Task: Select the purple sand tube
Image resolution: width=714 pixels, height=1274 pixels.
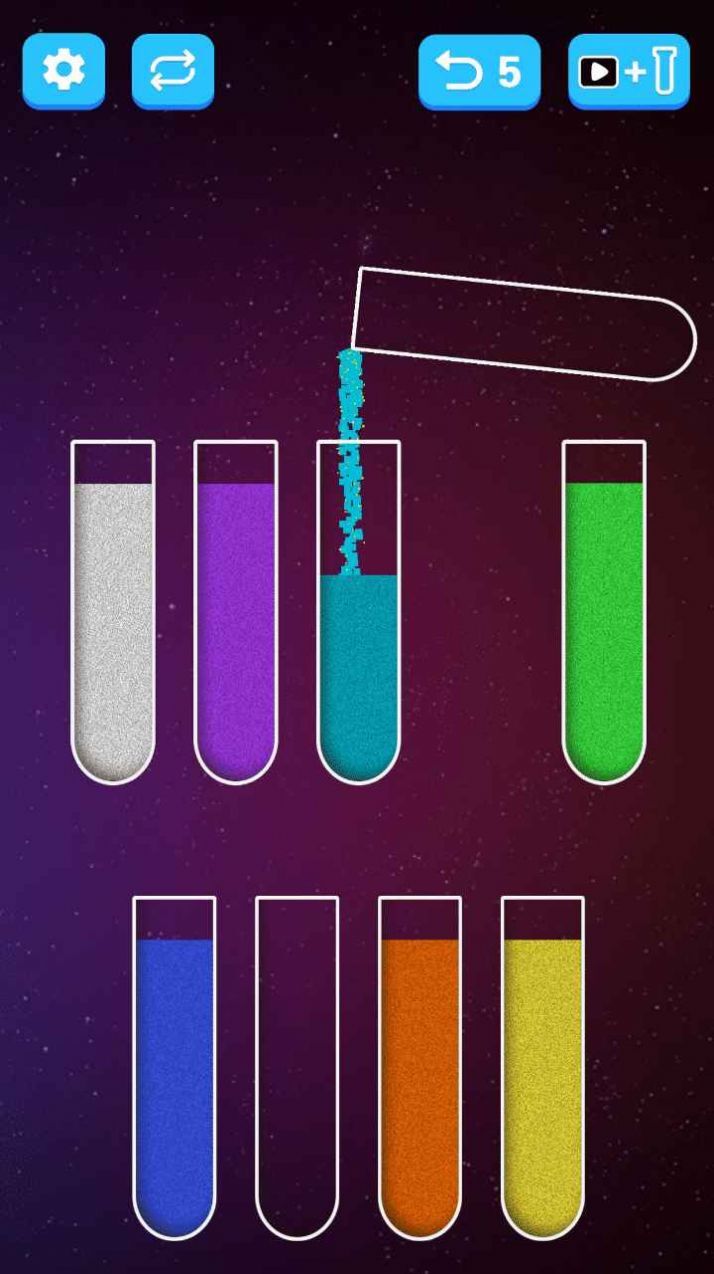Action: [236, 612]
